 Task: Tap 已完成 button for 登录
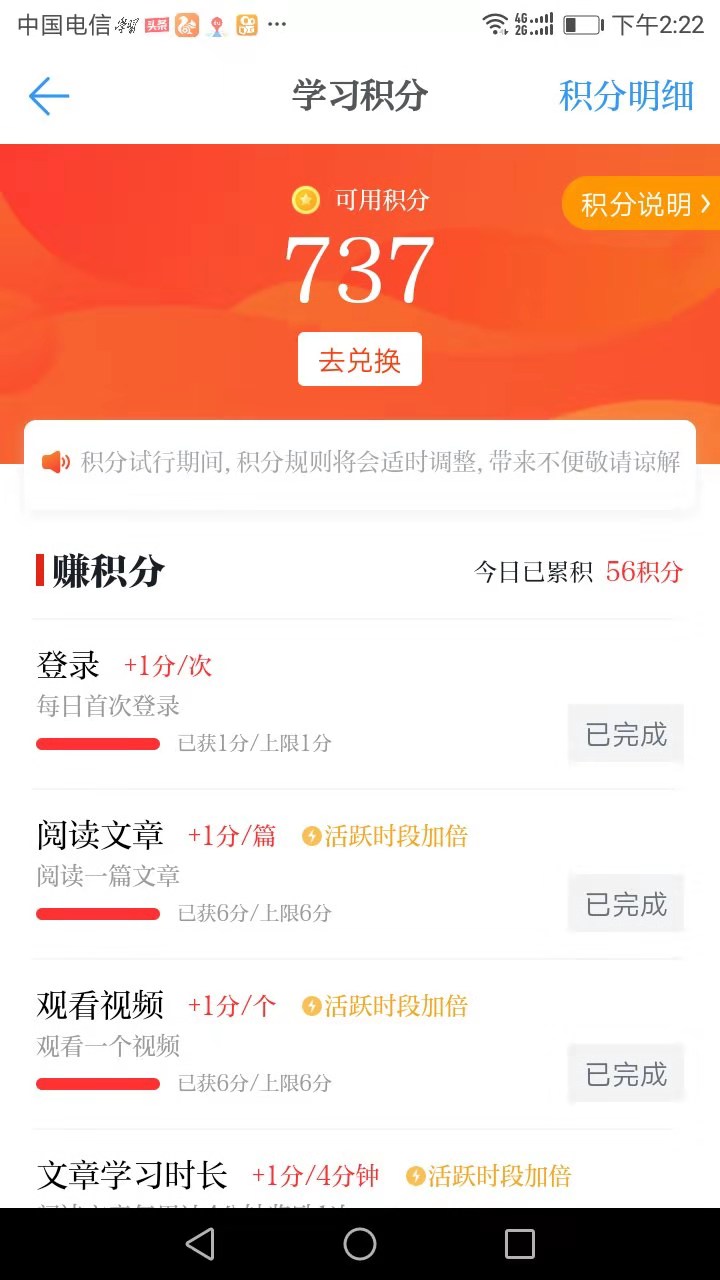pos(626,735)
